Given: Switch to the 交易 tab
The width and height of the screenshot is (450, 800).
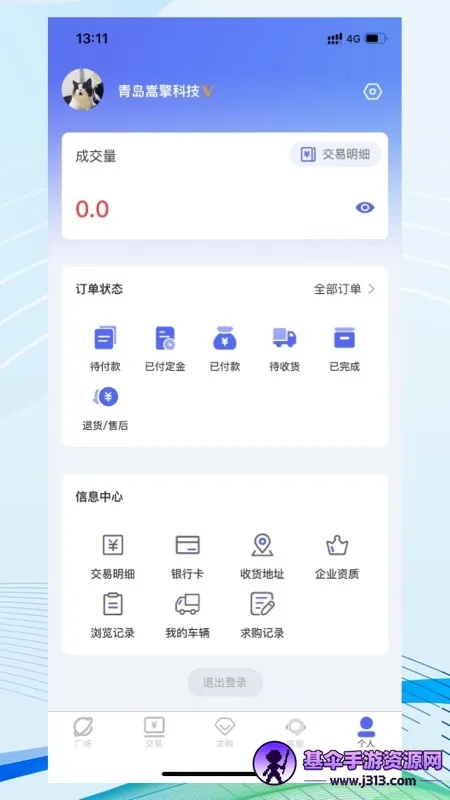Looking at the screenshot, I should tap(154, 732).
